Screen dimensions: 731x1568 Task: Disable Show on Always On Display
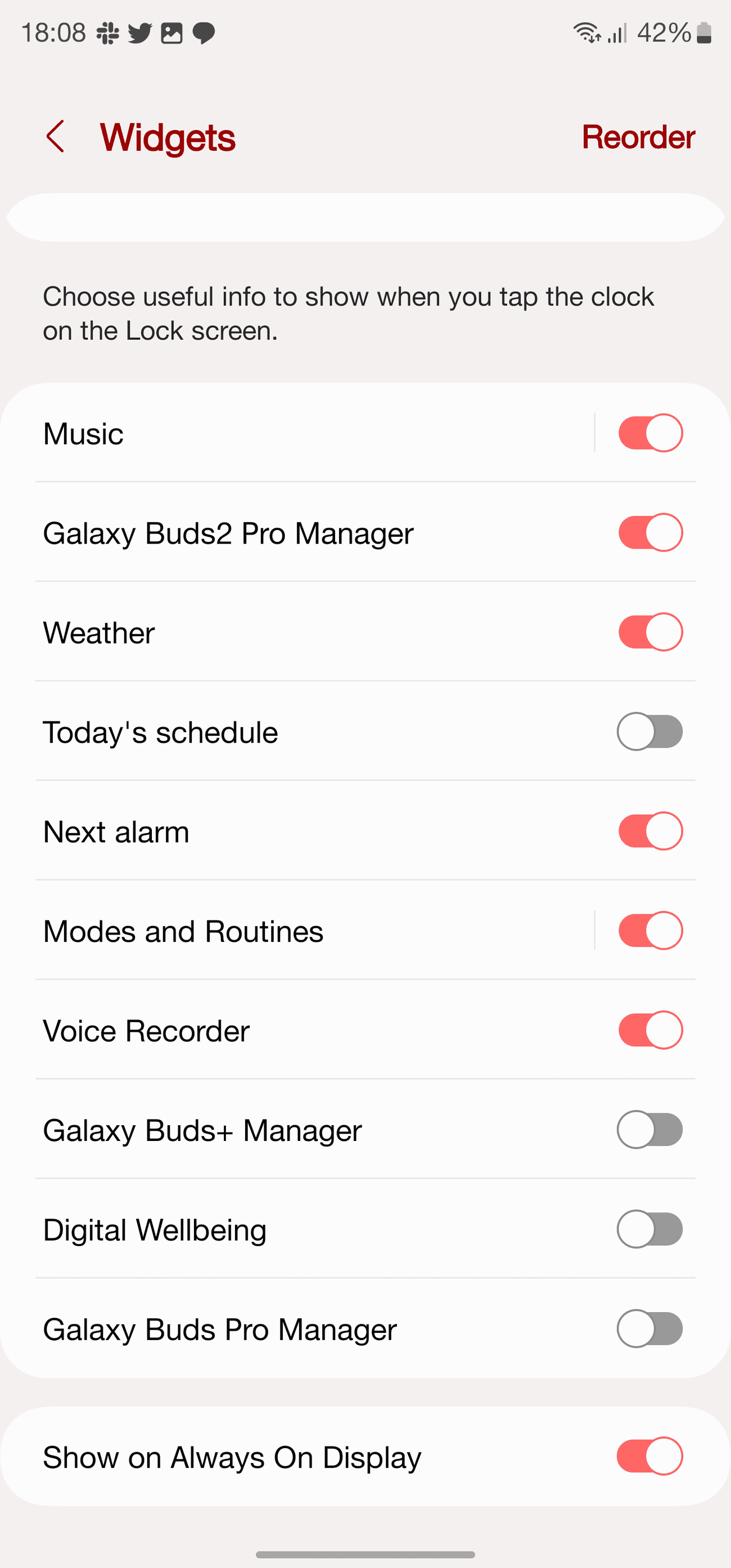649,1456
